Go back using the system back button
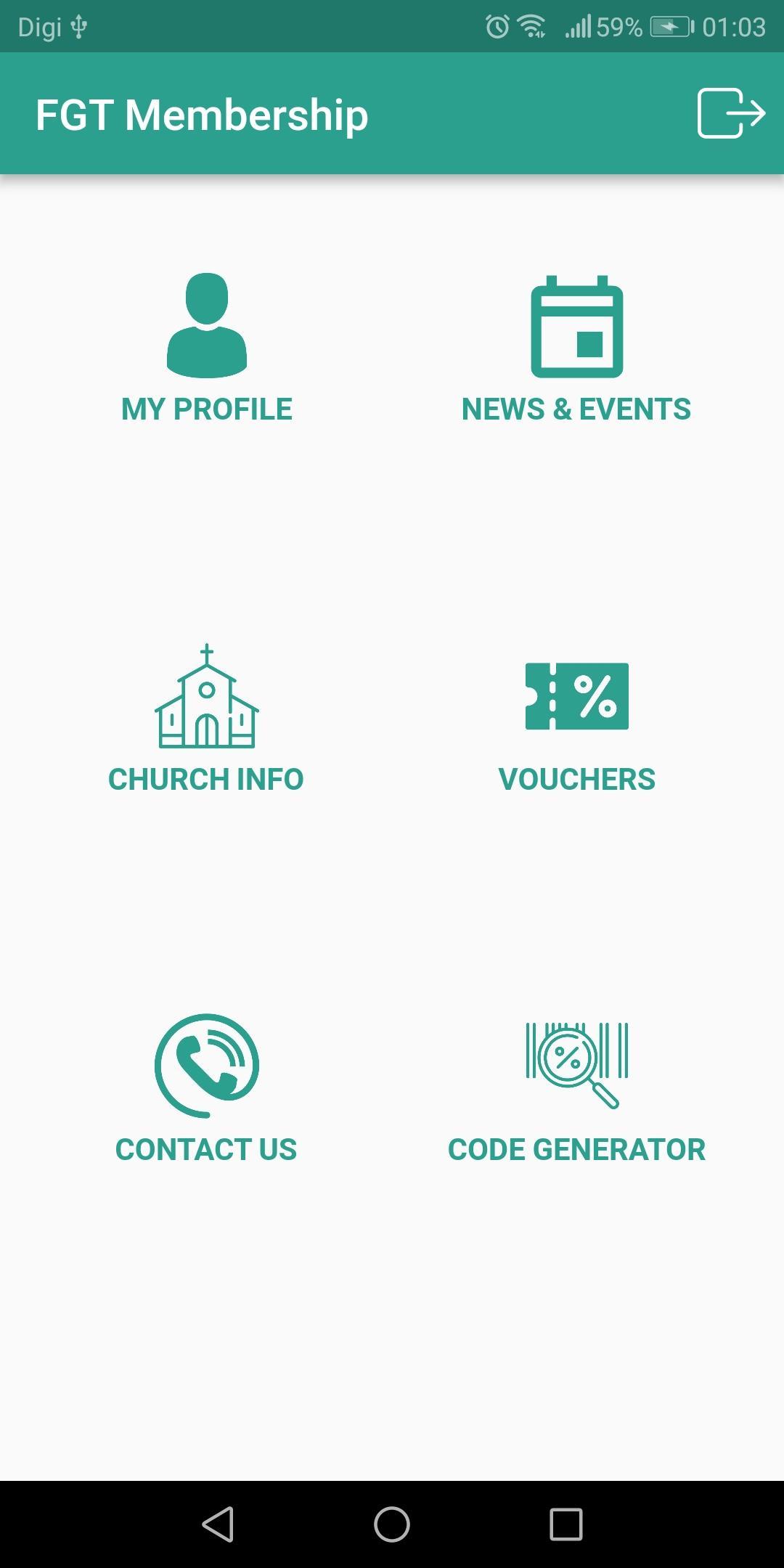The image size is (784, 1568). [x=218, y=1524]
